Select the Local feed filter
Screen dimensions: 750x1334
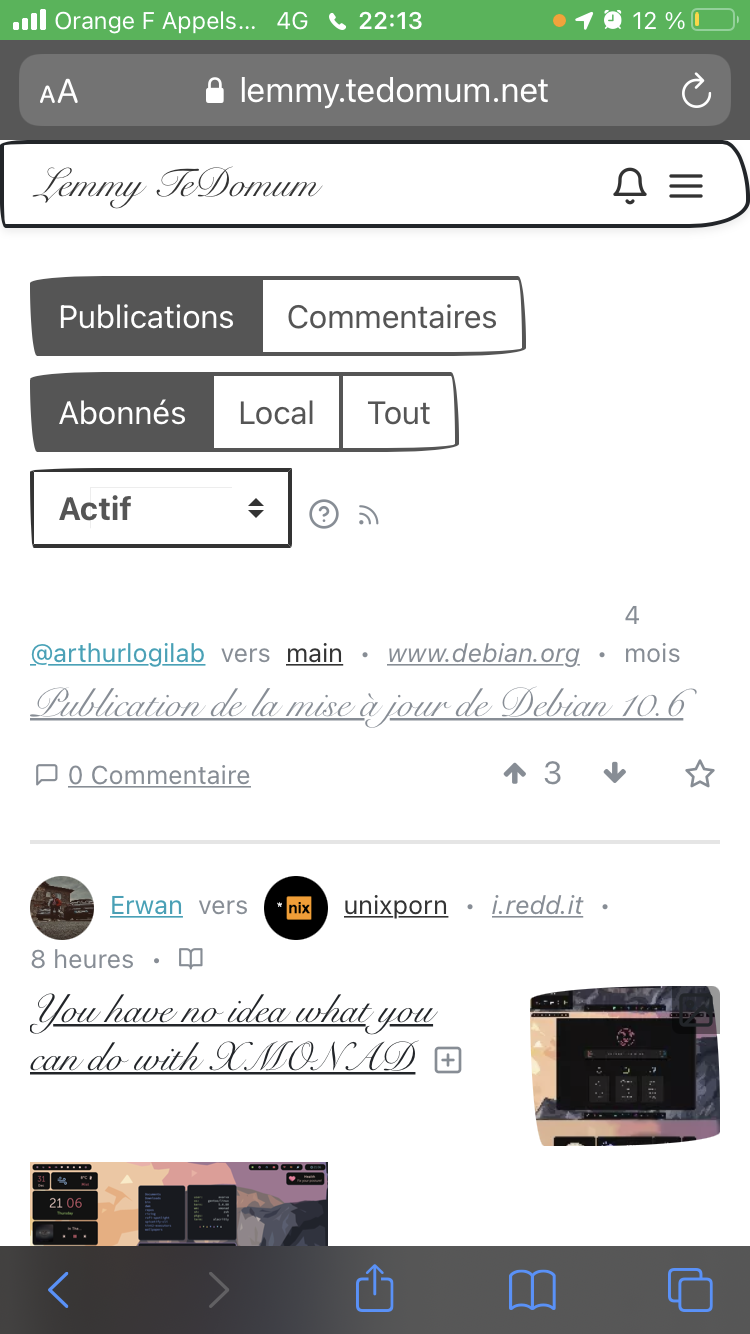277,412
